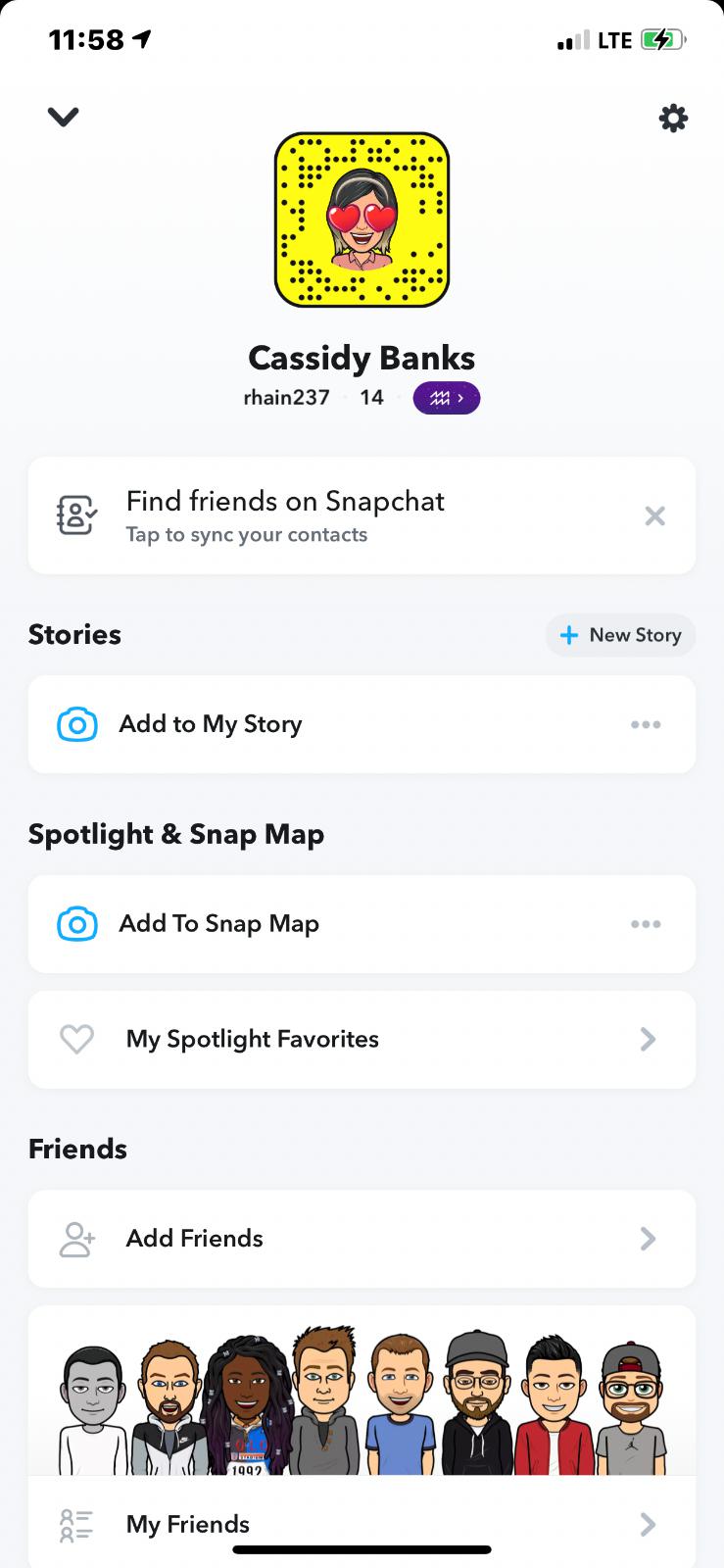724x1568 pixels.
Task: Open more options for Add to My Story
Action: [x=646, y=725]
